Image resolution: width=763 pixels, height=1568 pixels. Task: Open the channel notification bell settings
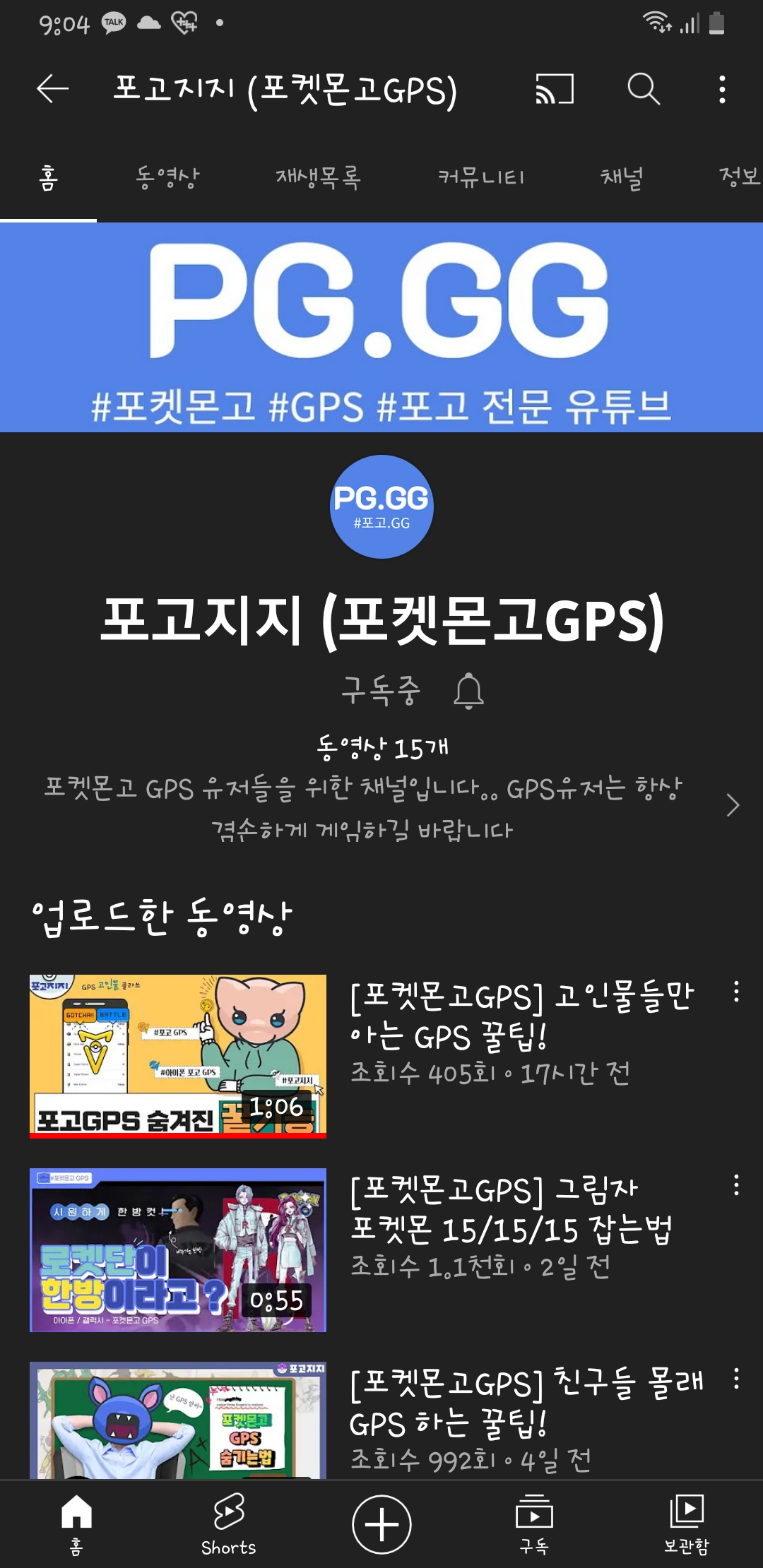point(468,691)
